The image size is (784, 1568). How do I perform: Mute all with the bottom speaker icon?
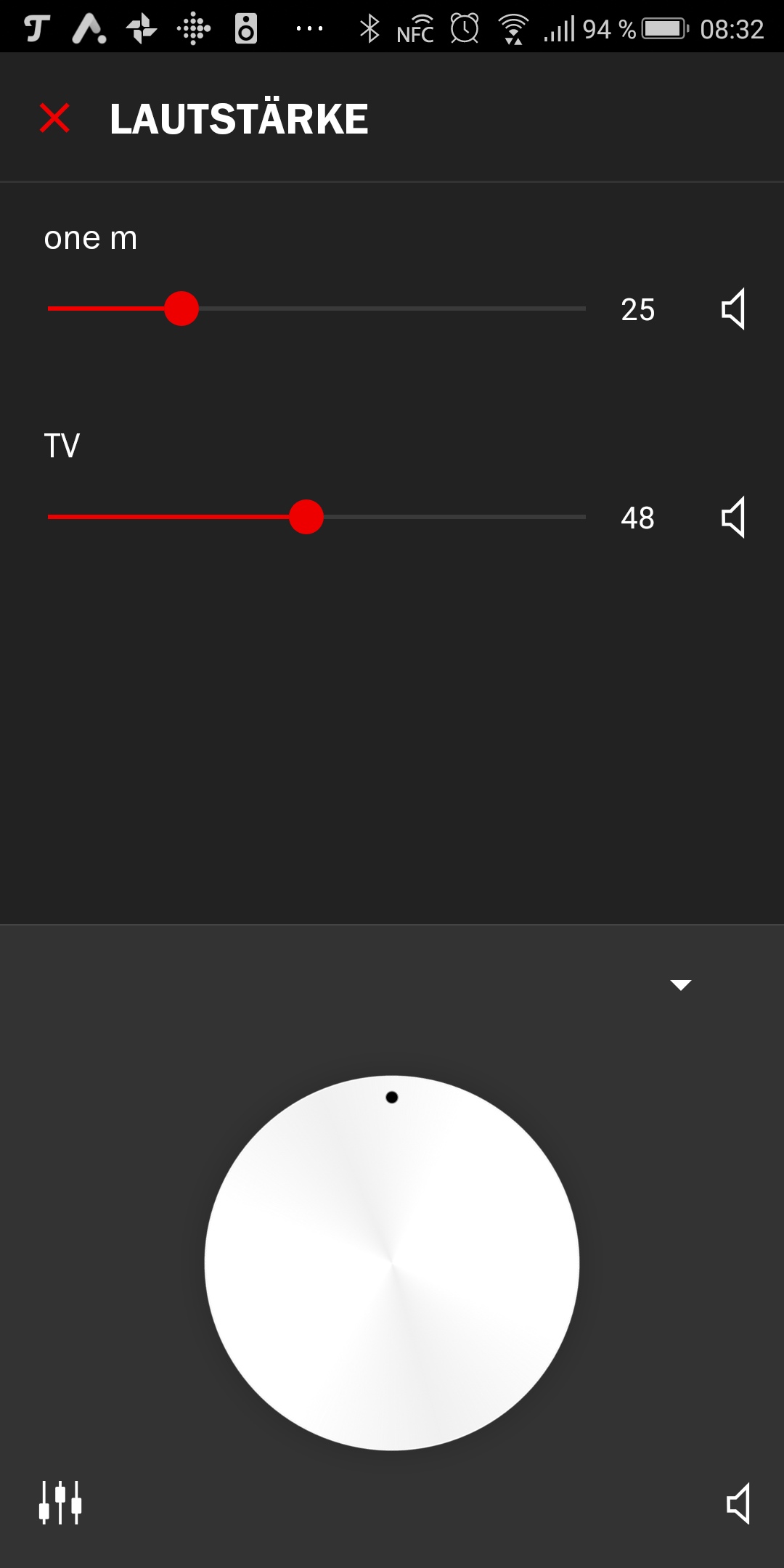point(738,1503)
